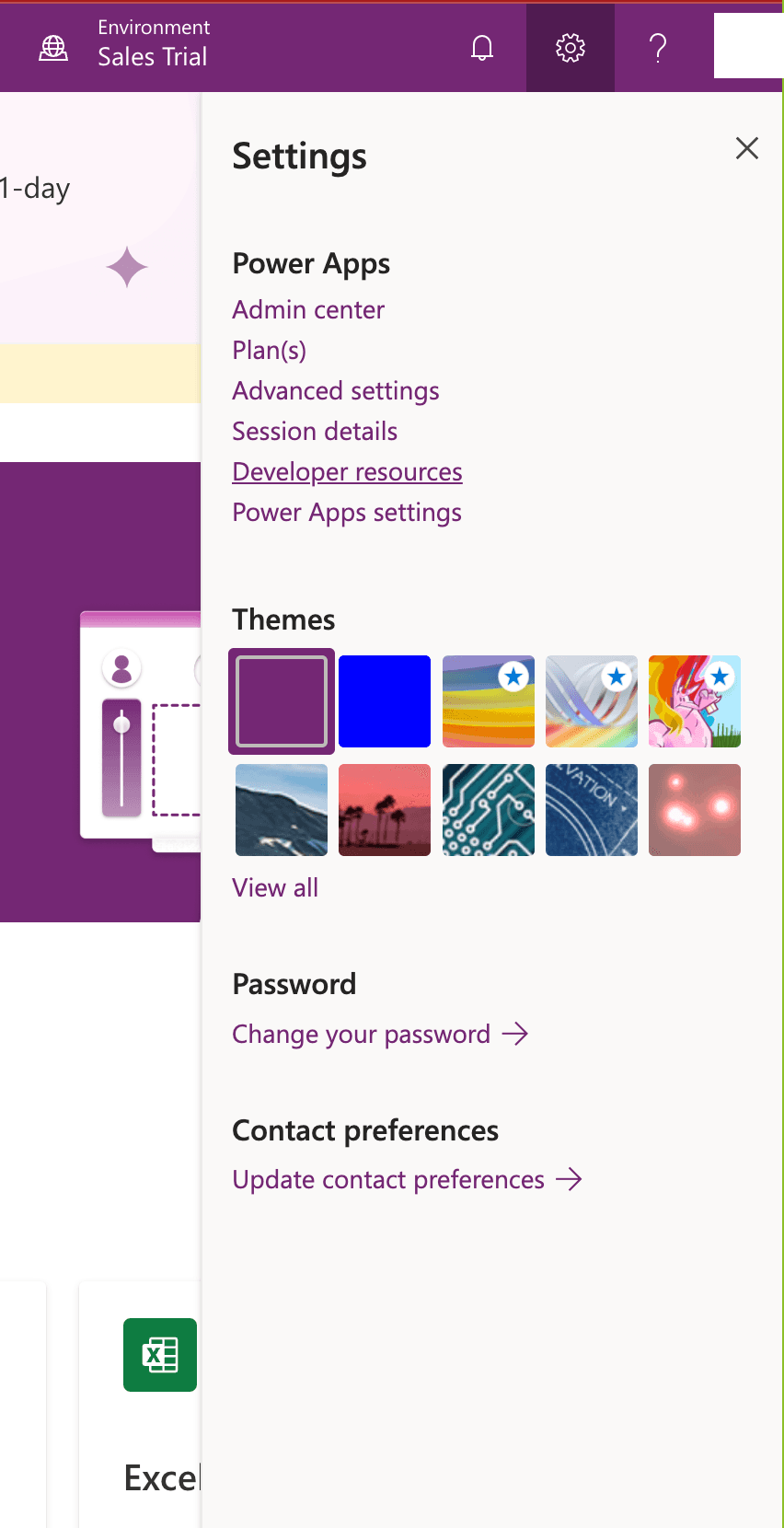
Task: Expand all themes with View all
Action: coord(275,887)
